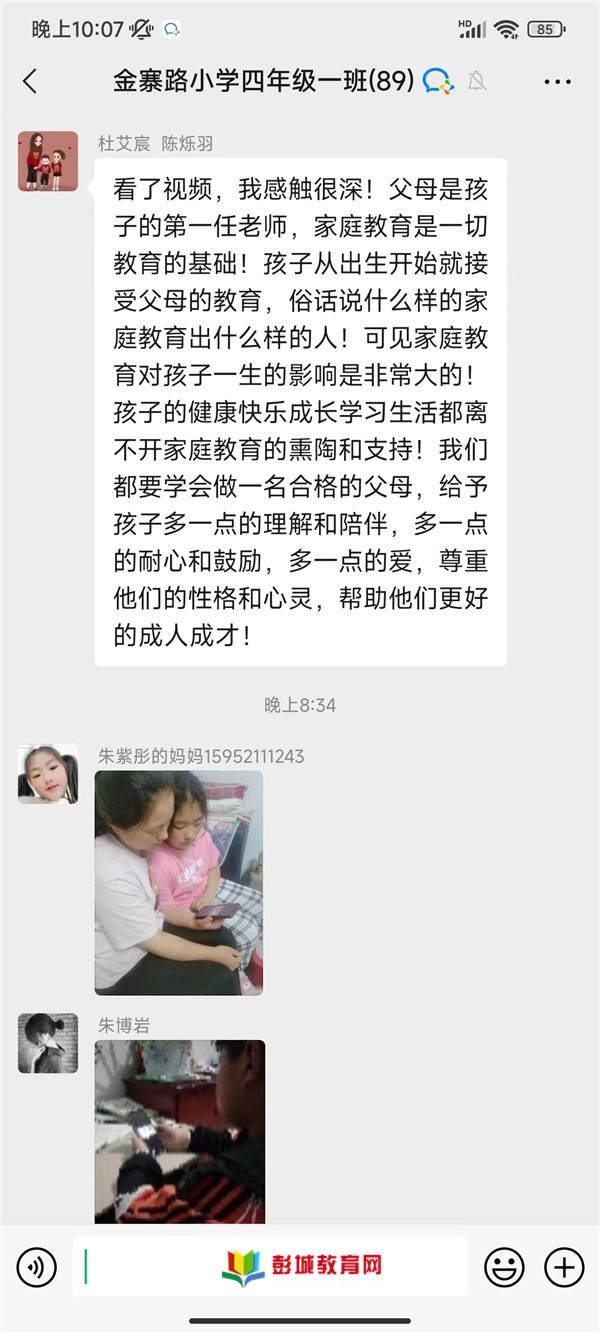Open the group chat overflow menu
This screenshot has height=1333, width=600.
coord(557,82)
